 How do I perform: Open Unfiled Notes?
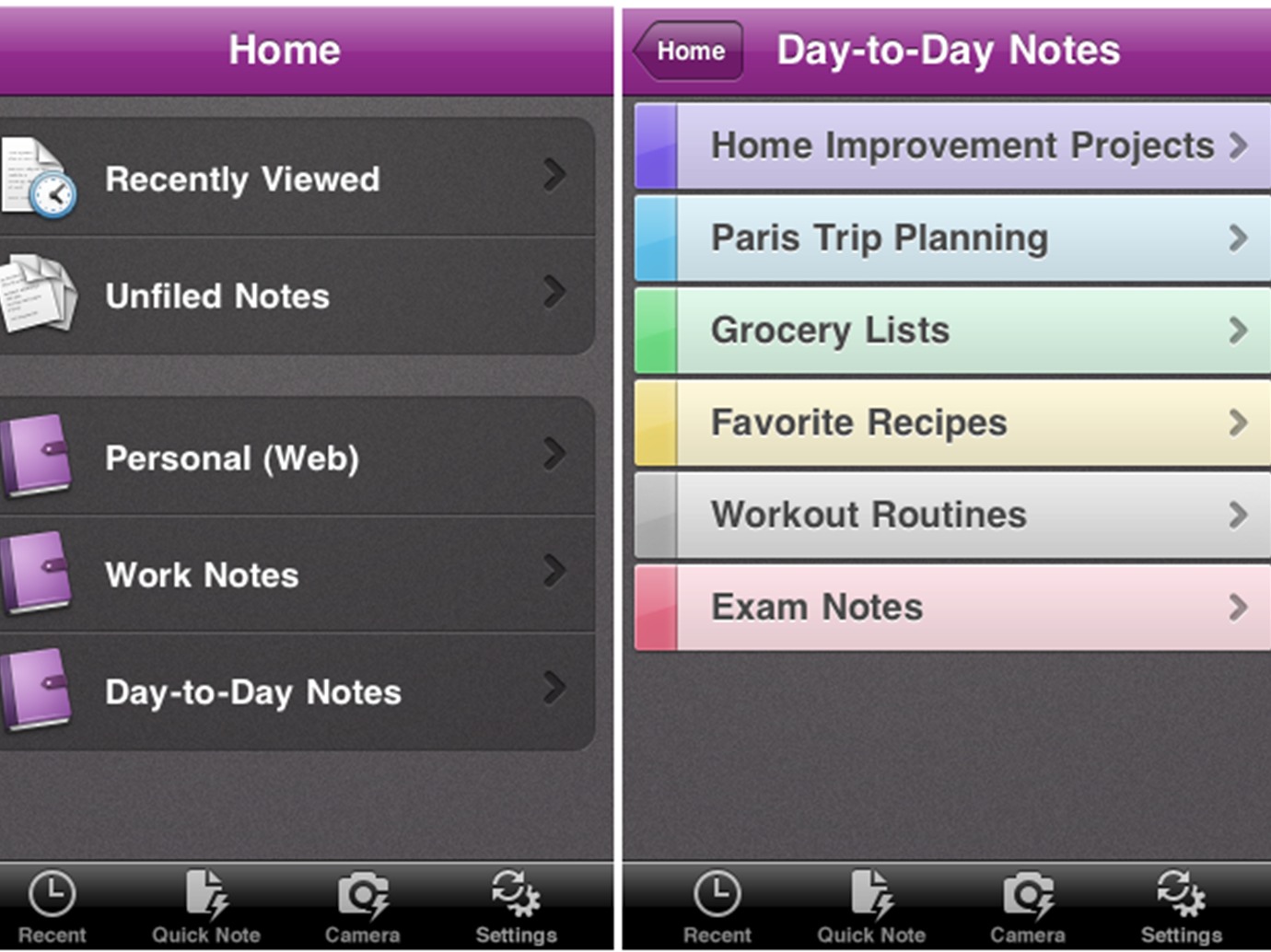tap(295, 296)
